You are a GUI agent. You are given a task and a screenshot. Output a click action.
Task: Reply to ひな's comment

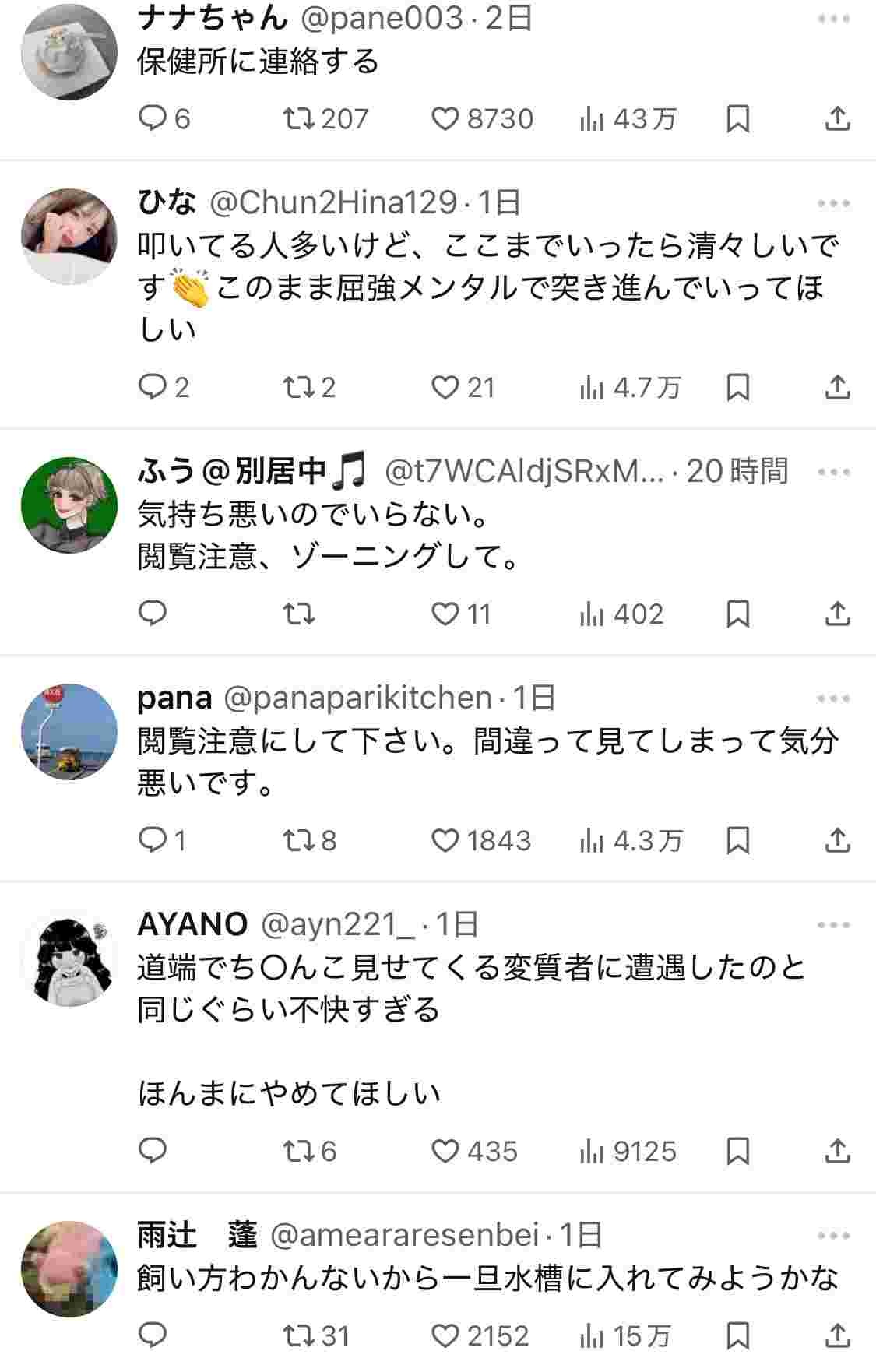[x=152, y=387]
